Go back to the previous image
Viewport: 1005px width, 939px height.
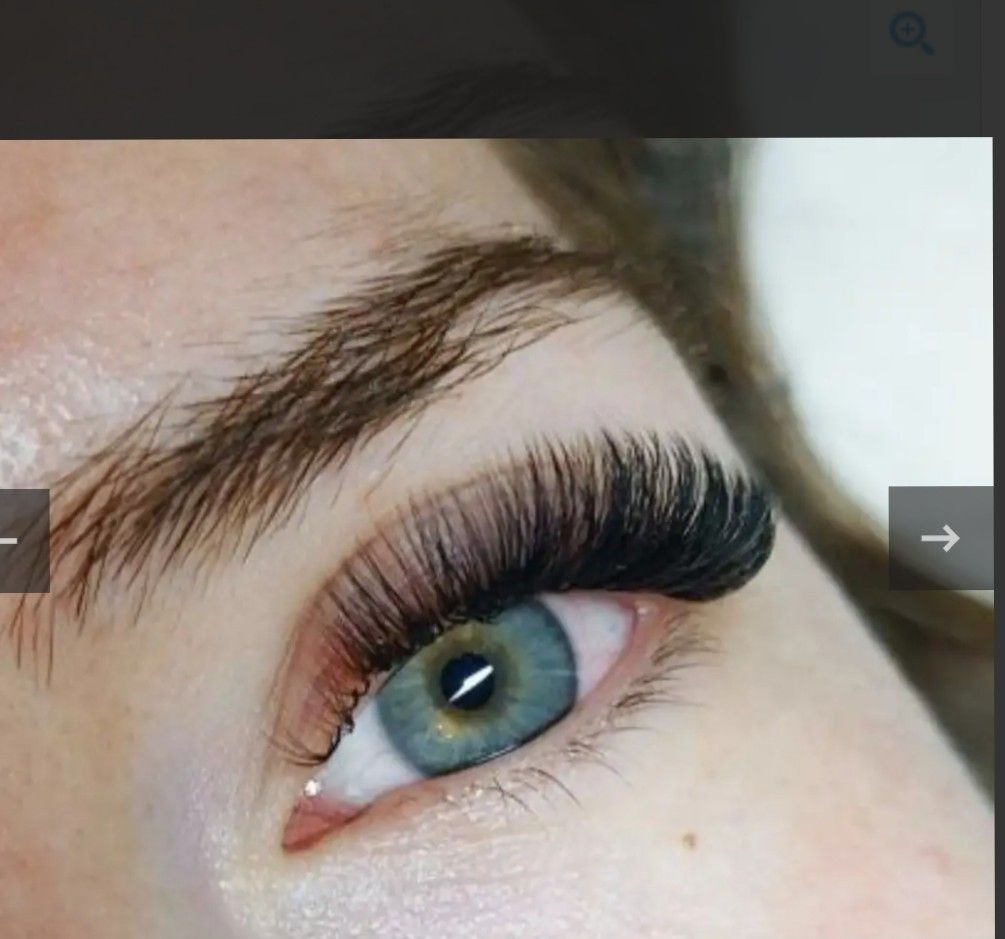point(20,540)
